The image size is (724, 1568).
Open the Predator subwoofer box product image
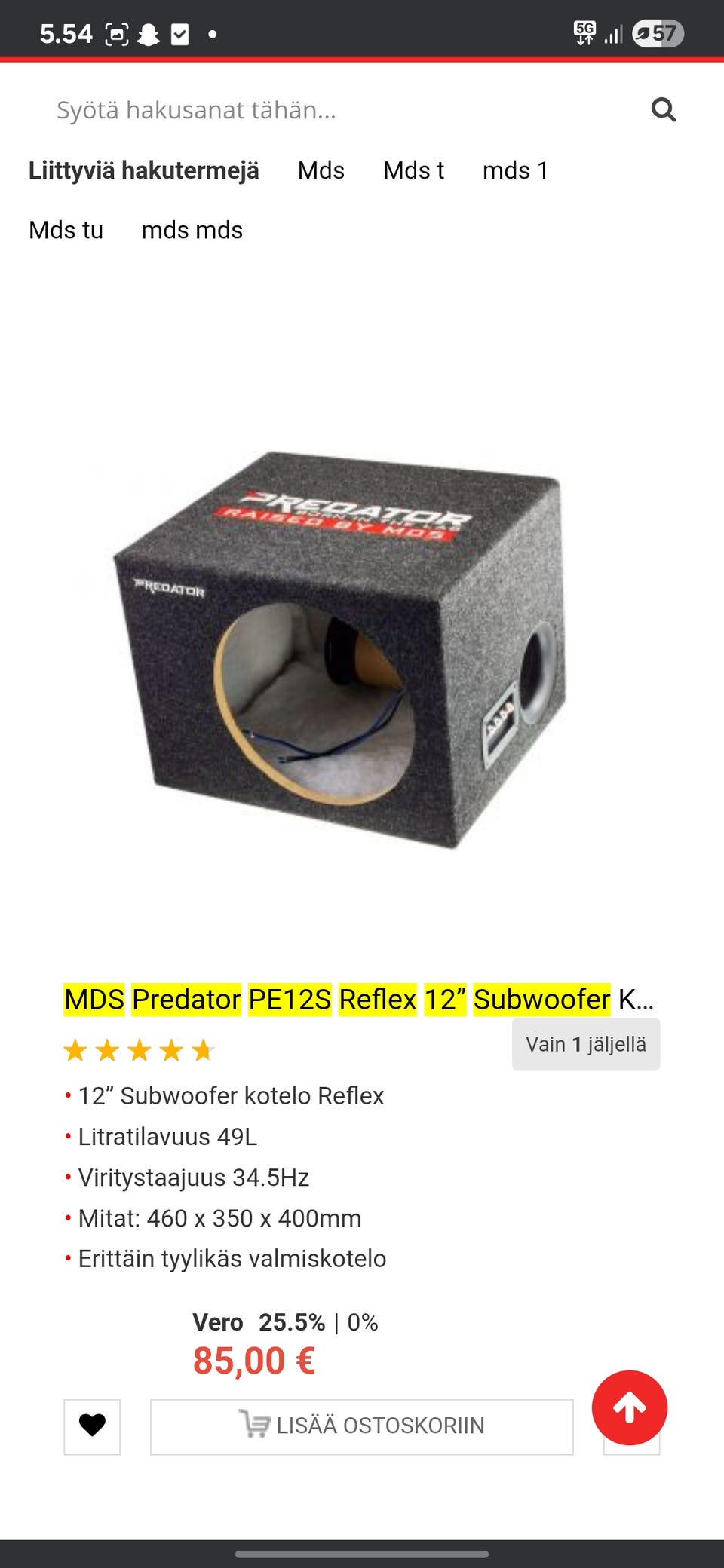(x=339, y=648)
